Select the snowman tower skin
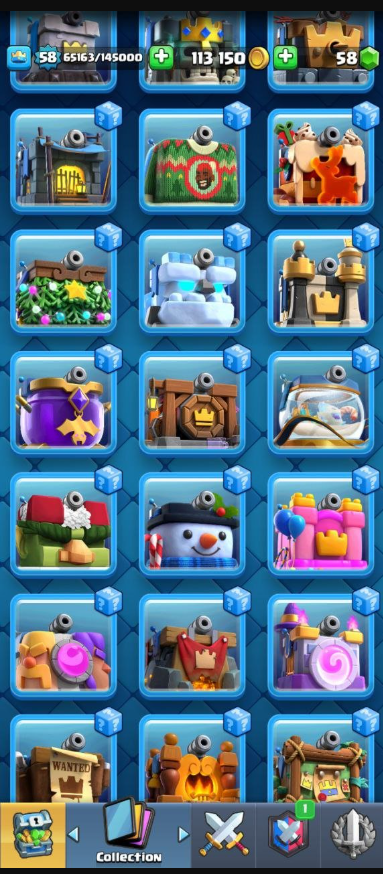Viewport: 383px width, 874px height. (192, 525)
